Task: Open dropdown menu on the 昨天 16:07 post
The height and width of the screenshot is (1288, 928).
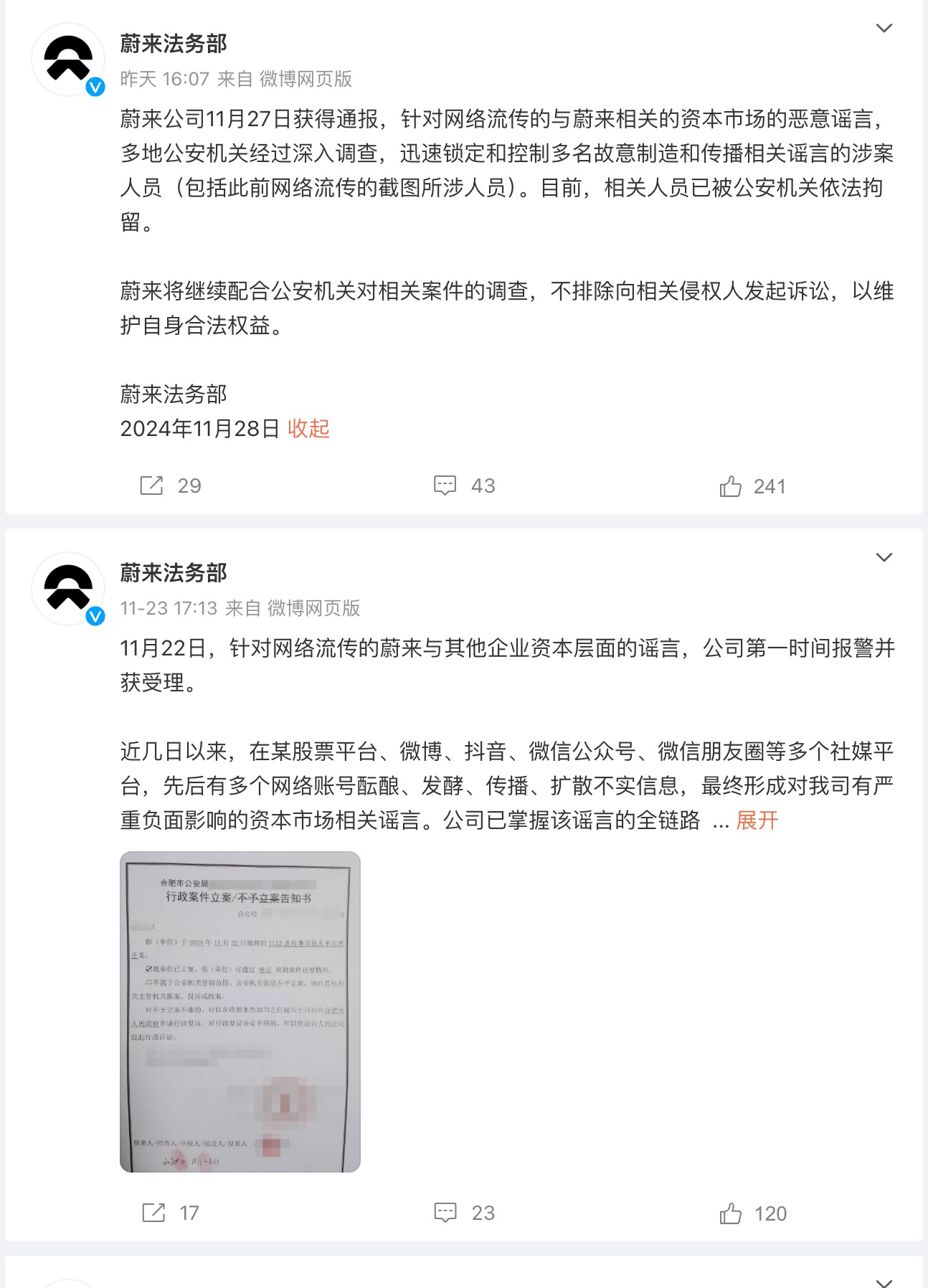Action: pyautogui.click(x=884, y=29)
